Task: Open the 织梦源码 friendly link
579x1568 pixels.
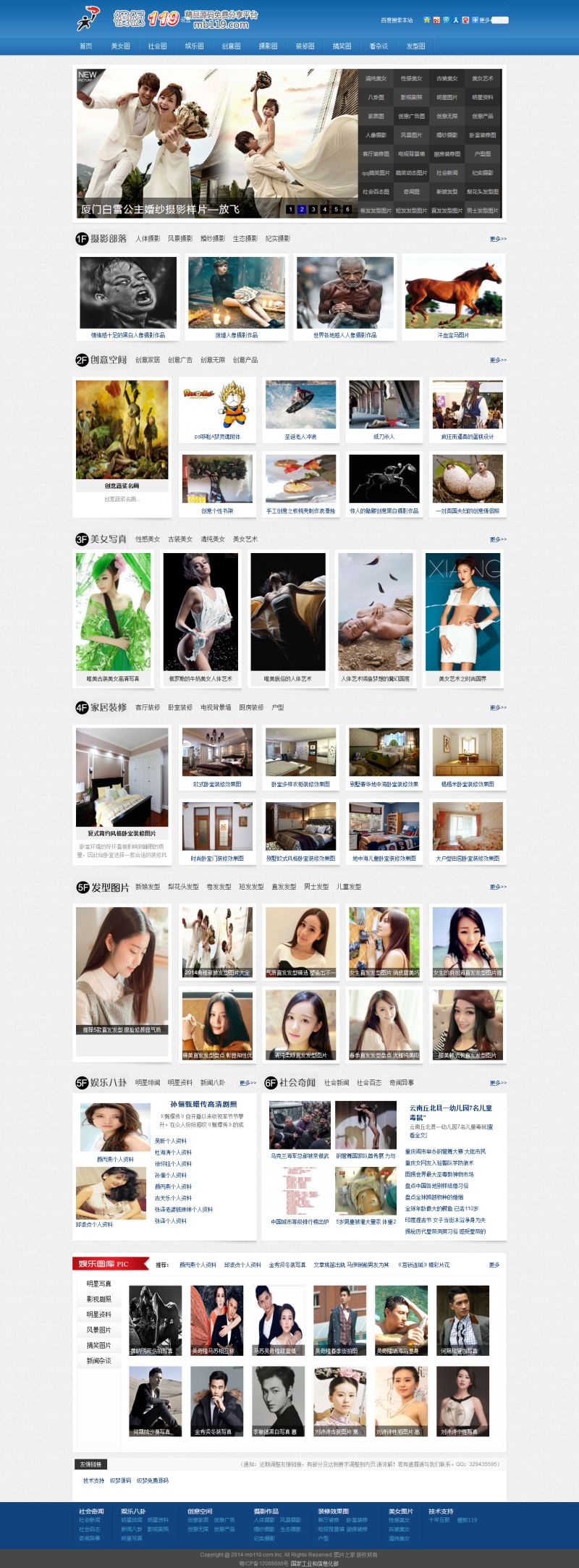Action: tap(120, 1480)
